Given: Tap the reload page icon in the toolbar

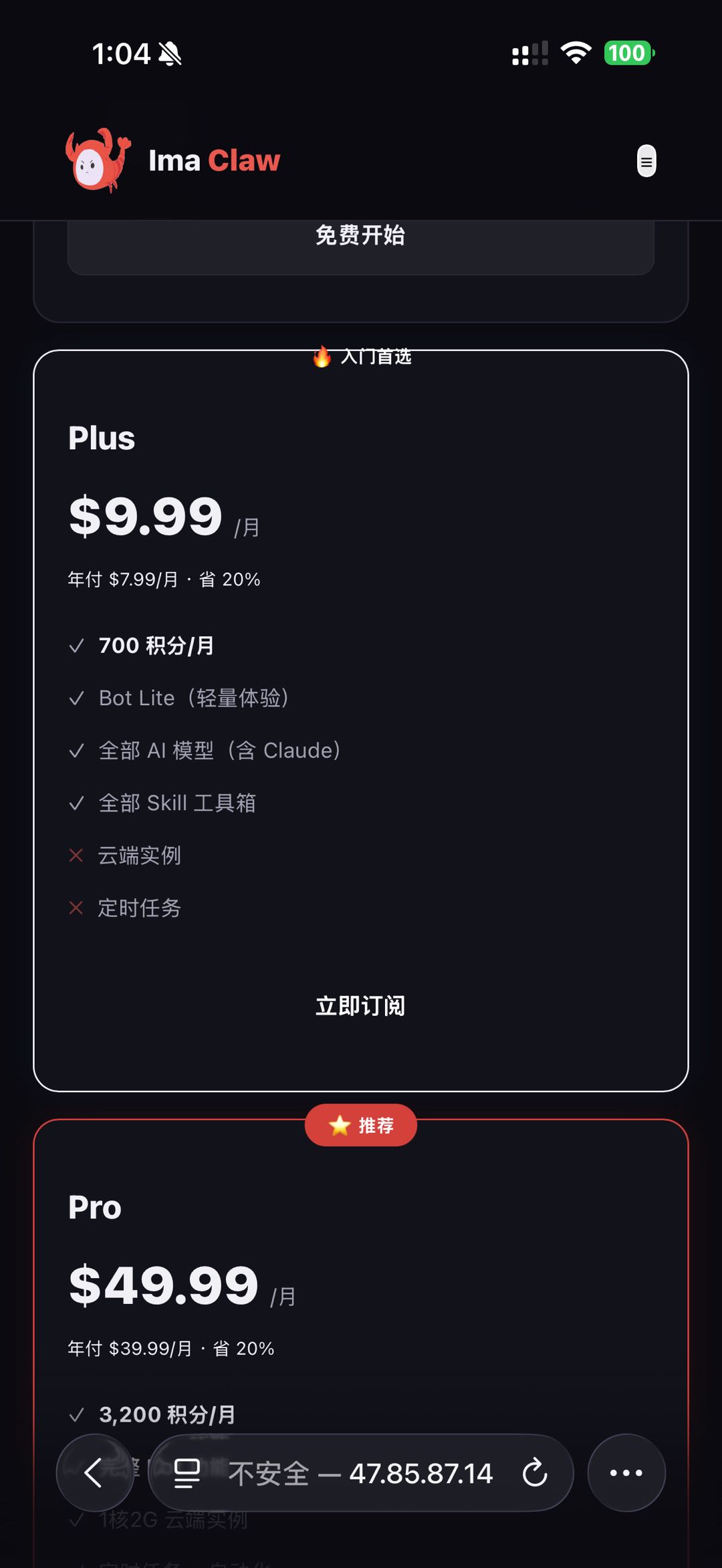Looking at the screenshot, I should (x=535, y=1472).
